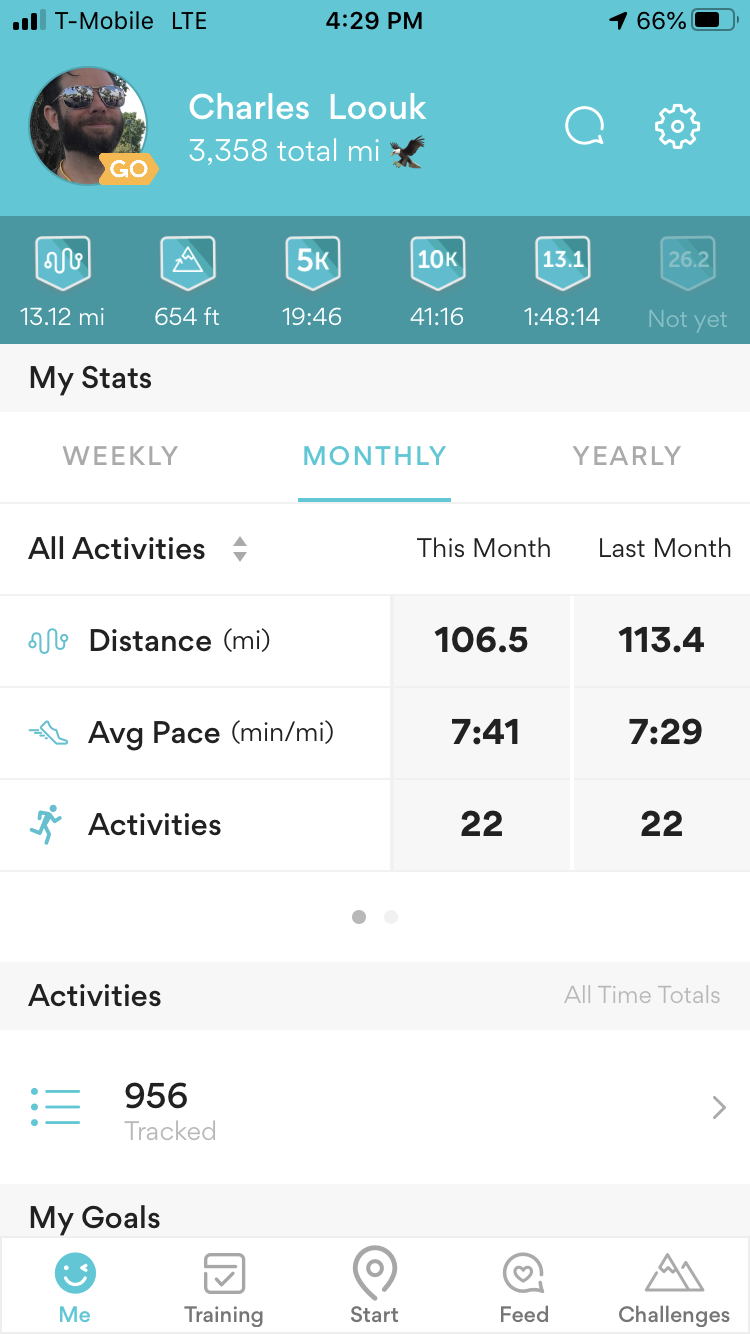View the longest distance 13.12 mi badge

62,282
